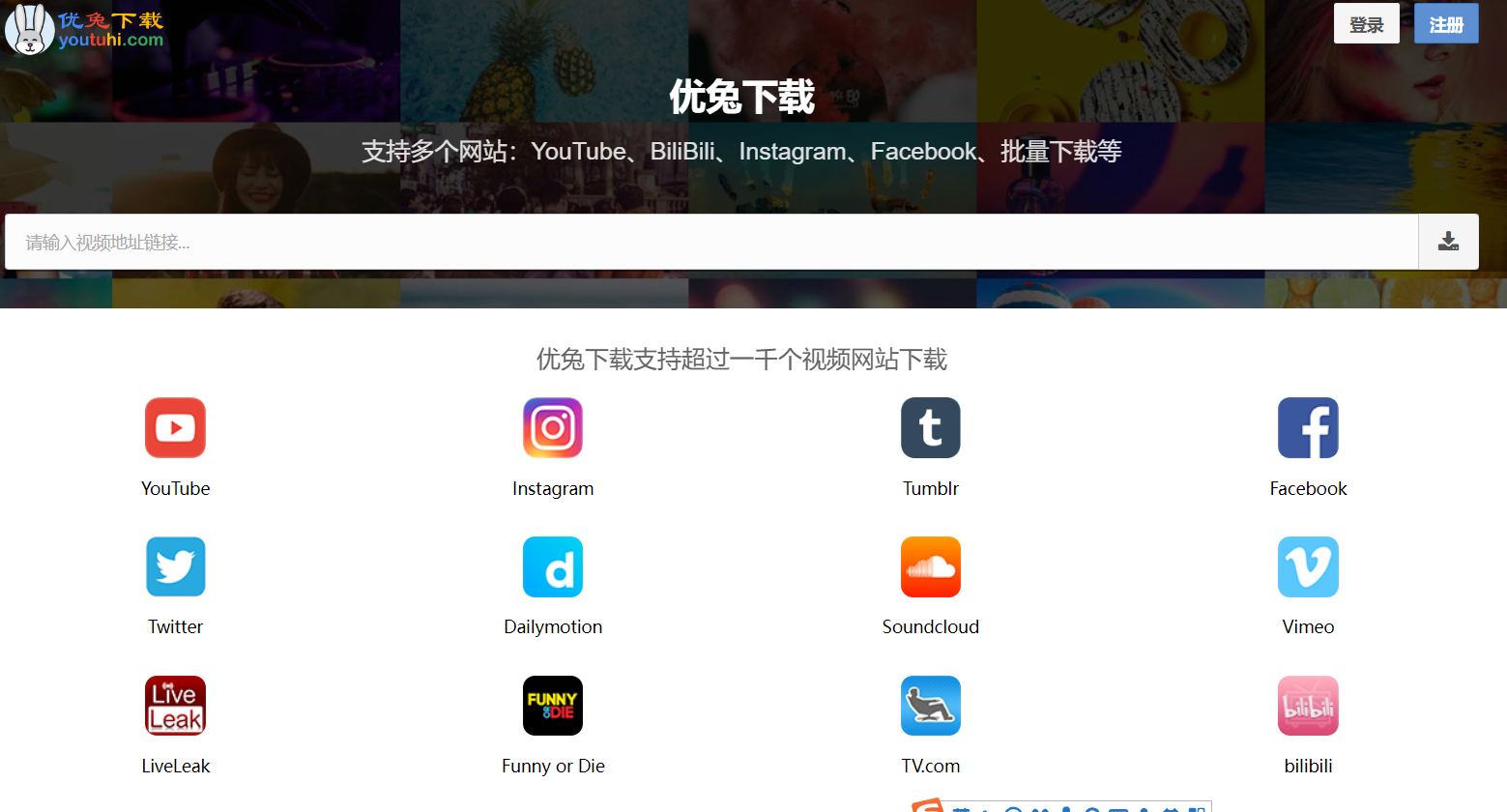The height and width of the screenshot is (812, 1507).
Task: Open the youtuhi.com logo link
Action: point(85,29)
